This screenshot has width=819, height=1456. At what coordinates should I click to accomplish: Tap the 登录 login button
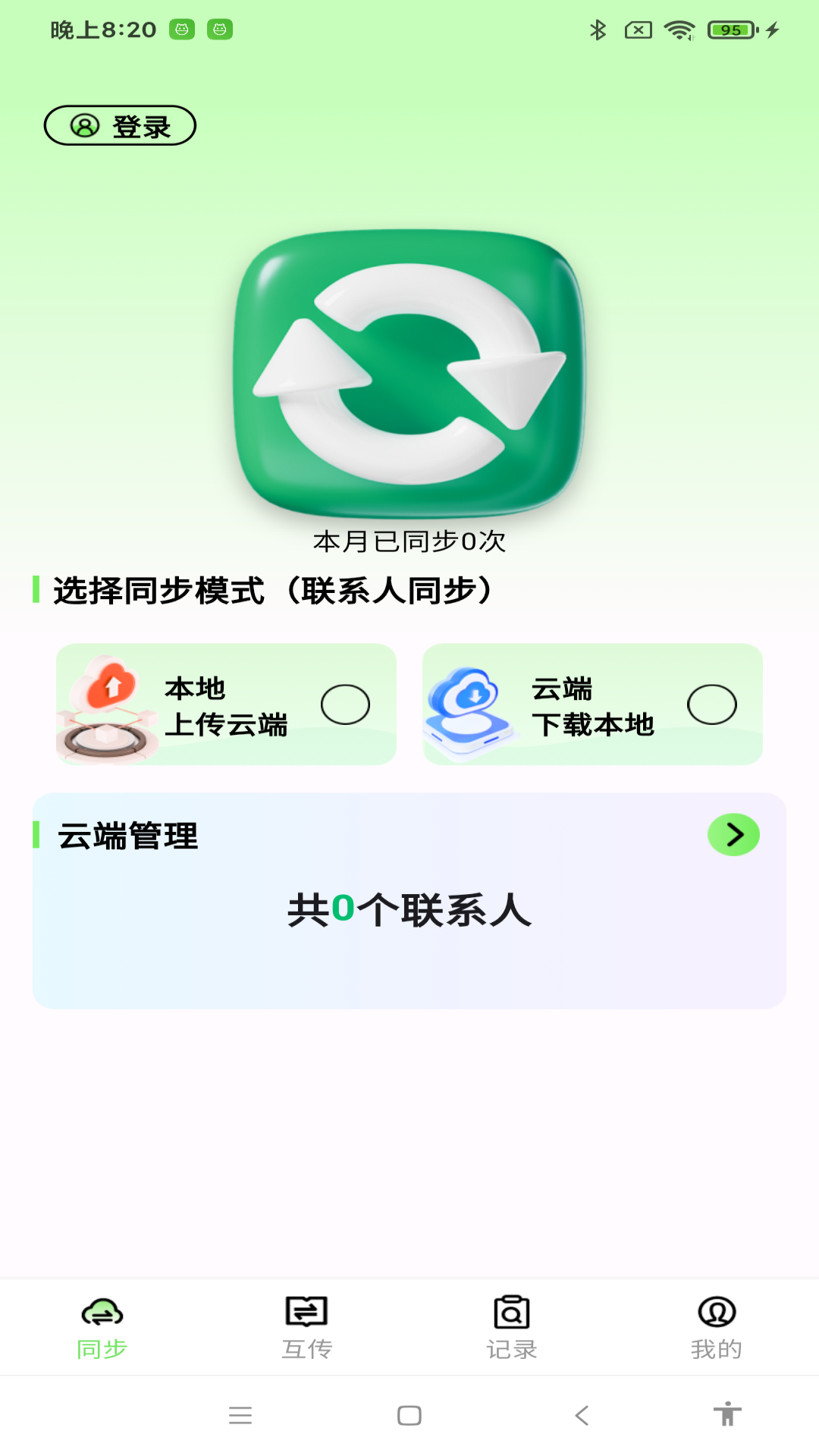(x=120, y=126)
